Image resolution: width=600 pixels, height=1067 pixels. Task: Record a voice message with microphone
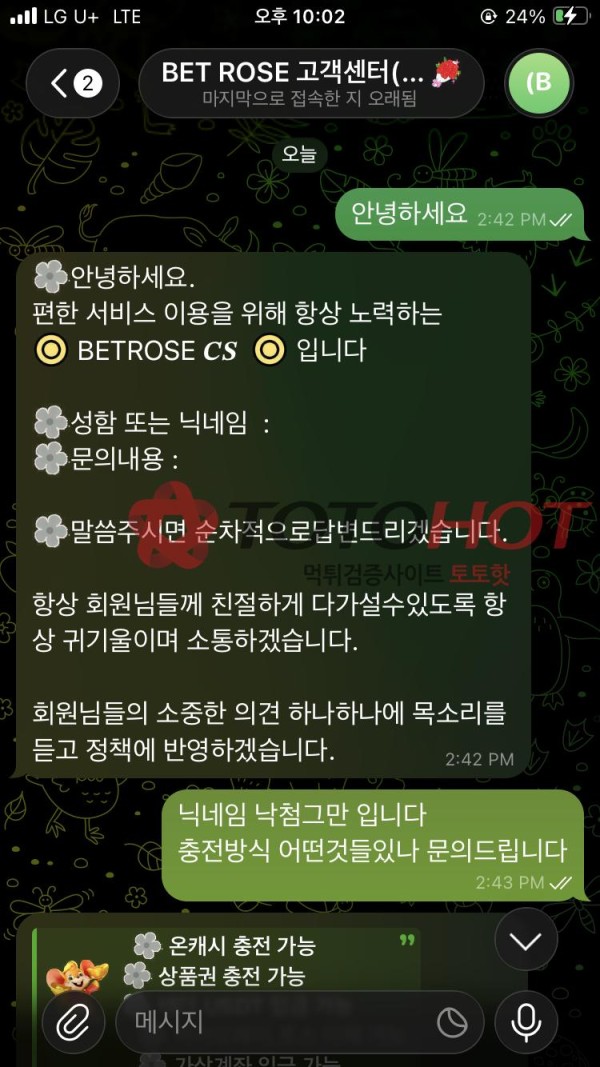coord(526,1021)
